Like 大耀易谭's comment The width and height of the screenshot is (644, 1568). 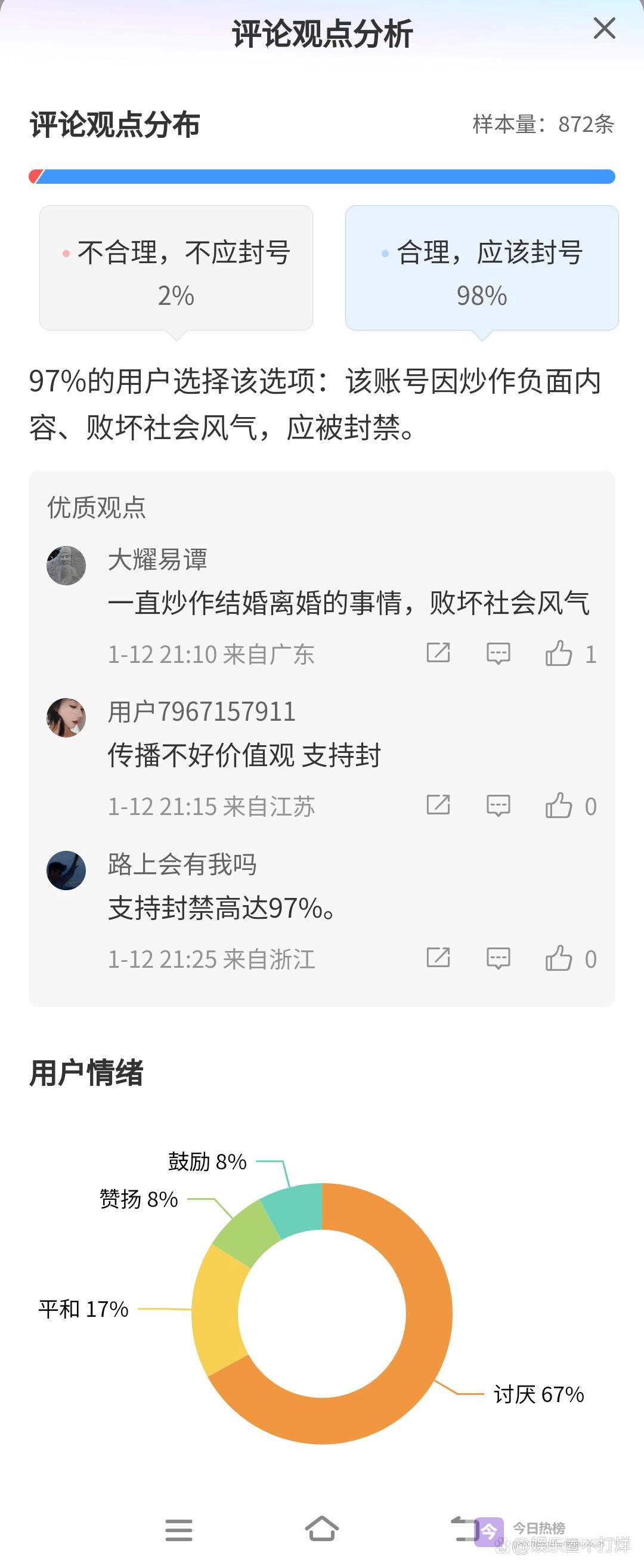[558, 653]
